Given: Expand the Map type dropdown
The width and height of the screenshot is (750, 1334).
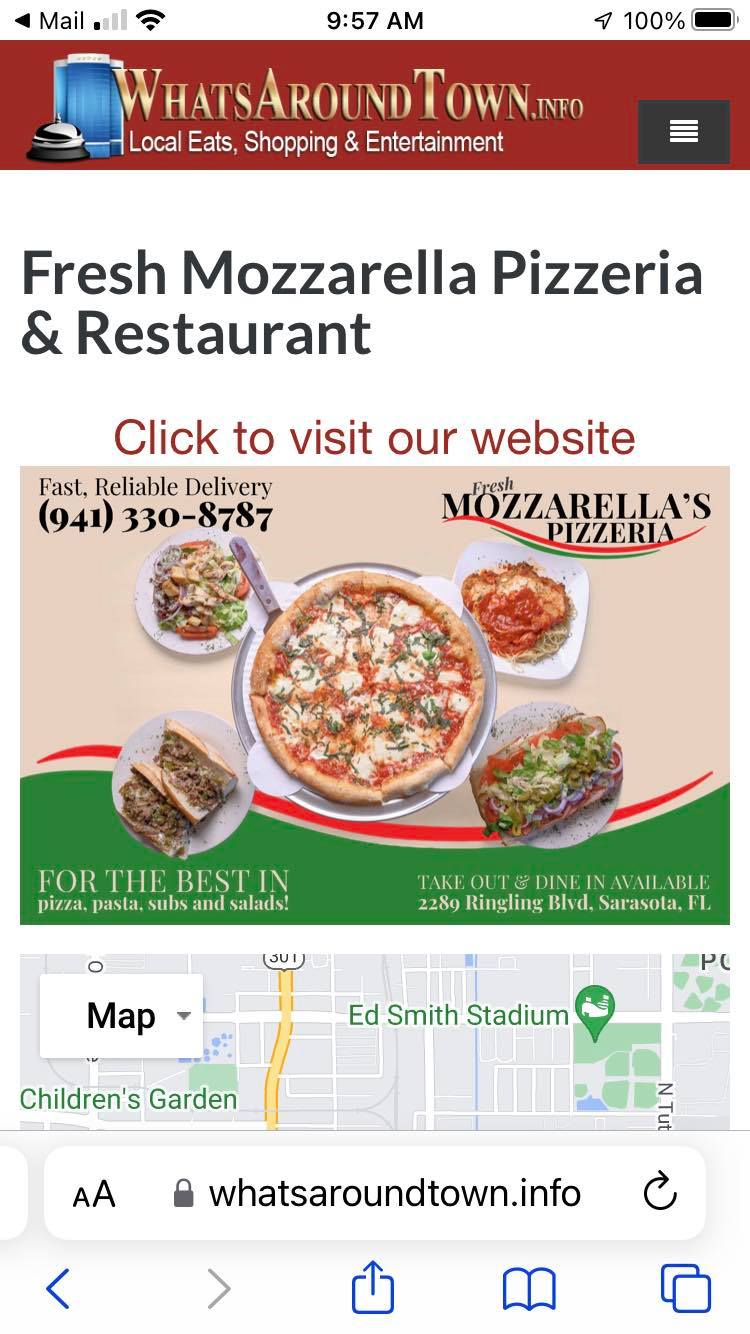Looking at the screenshot, I should (121, 1016).
